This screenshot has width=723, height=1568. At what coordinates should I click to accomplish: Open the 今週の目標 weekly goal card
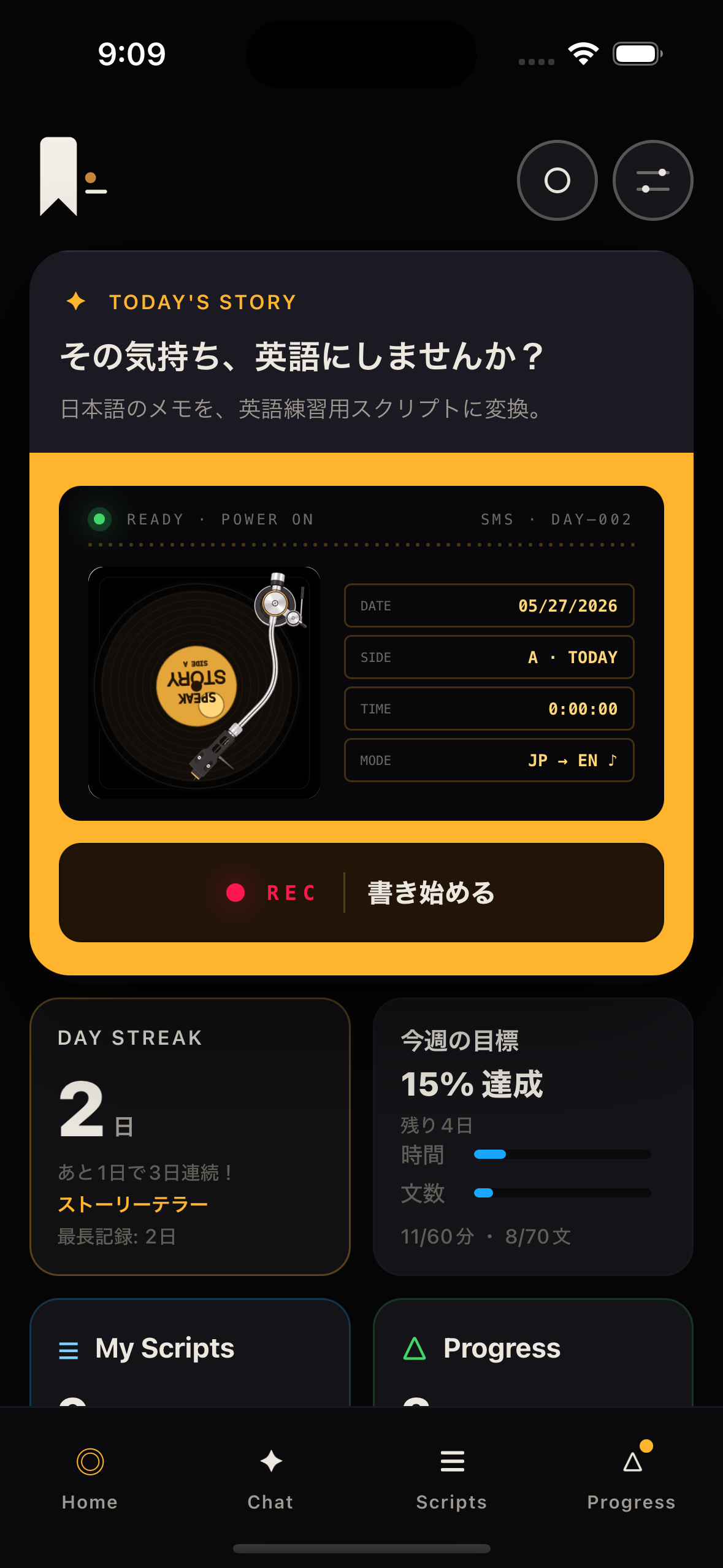pos(533,1136)
